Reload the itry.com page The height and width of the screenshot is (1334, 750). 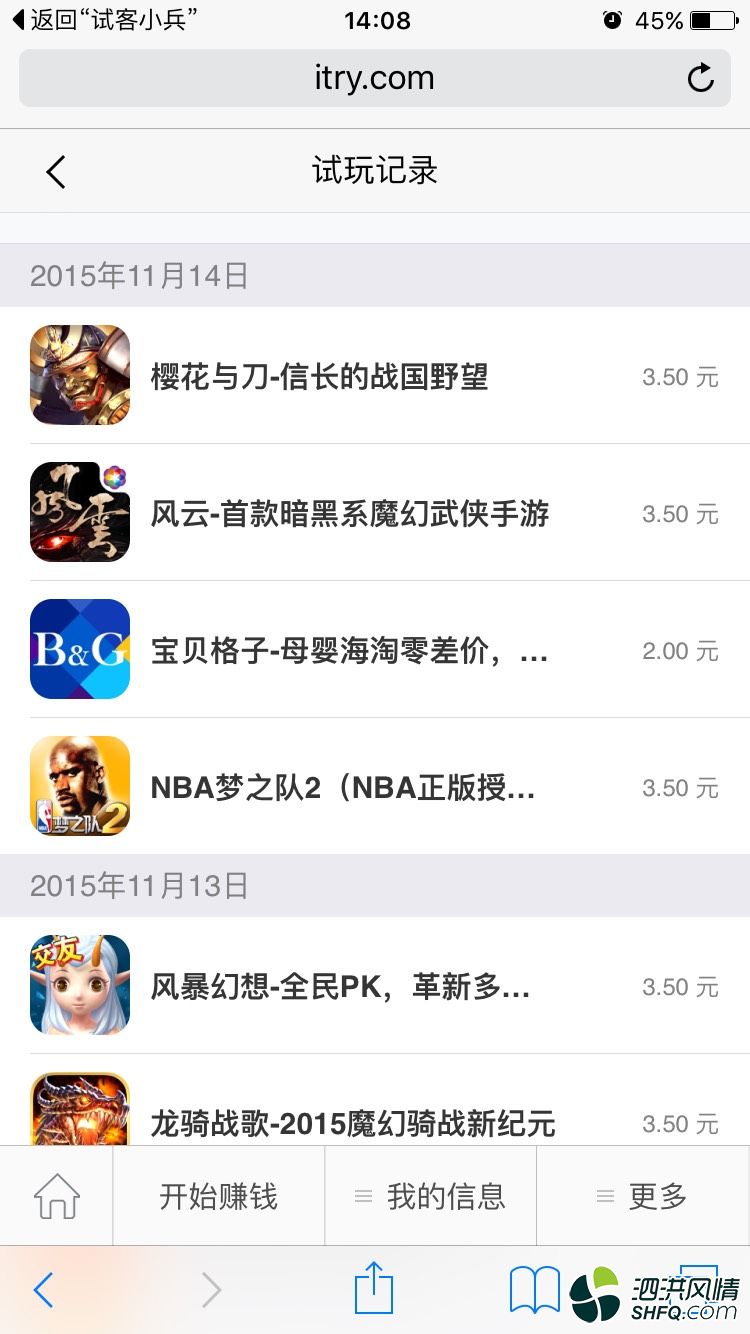[700, 78]
